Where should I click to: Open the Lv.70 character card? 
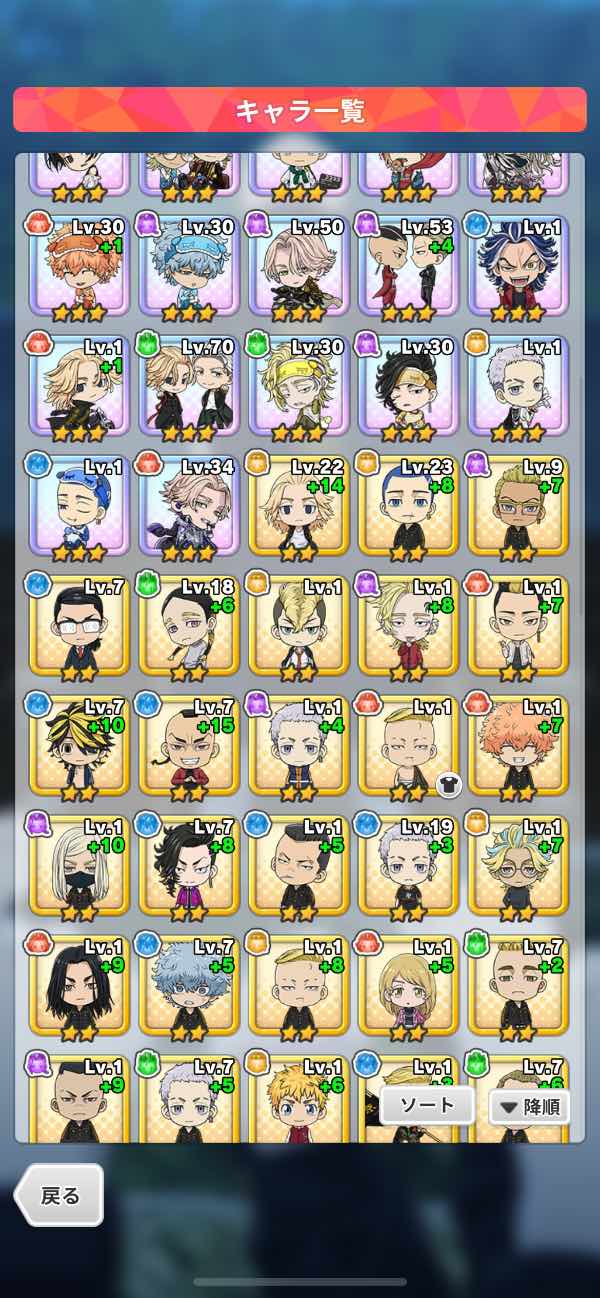pyautogui.click(x=188, y=386)
